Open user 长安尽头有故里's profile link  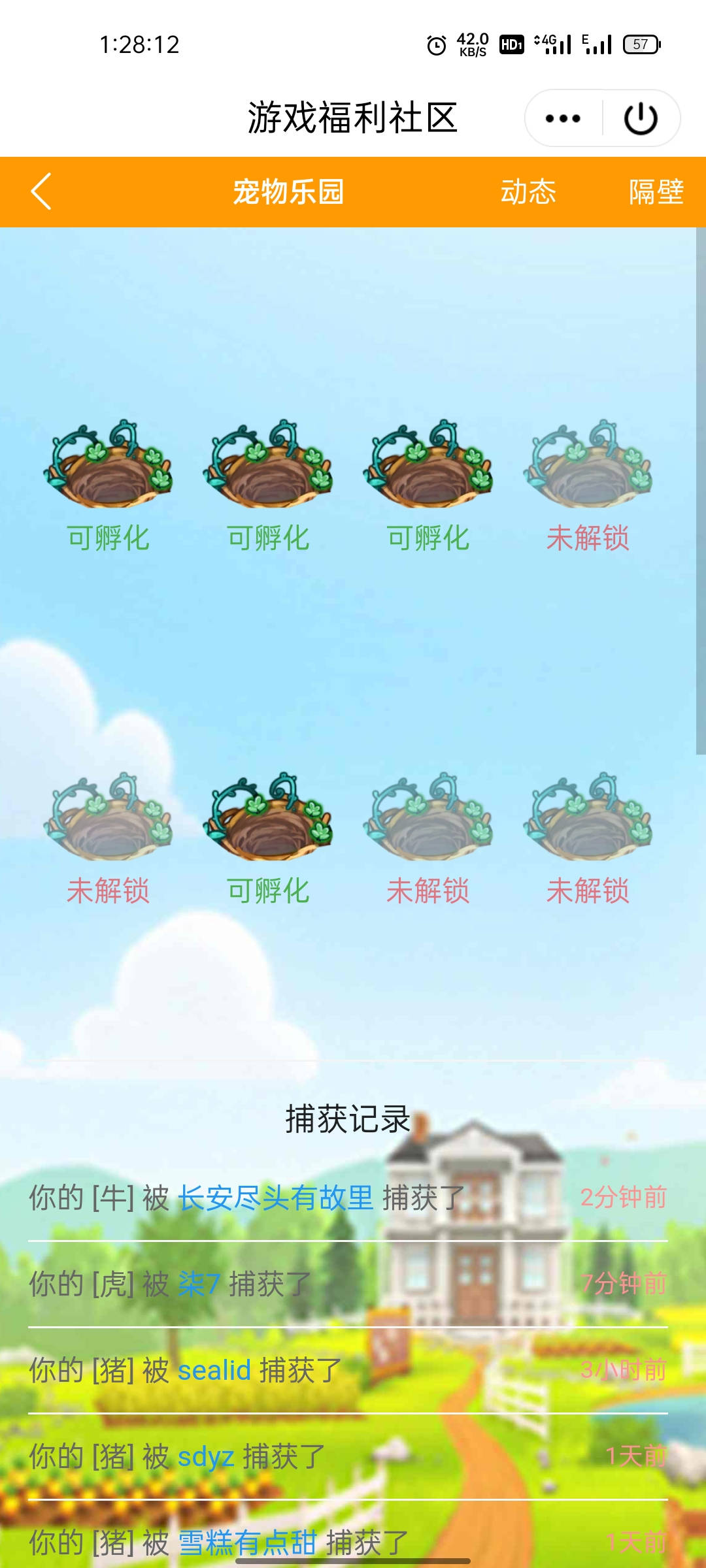pos(275,1198)
